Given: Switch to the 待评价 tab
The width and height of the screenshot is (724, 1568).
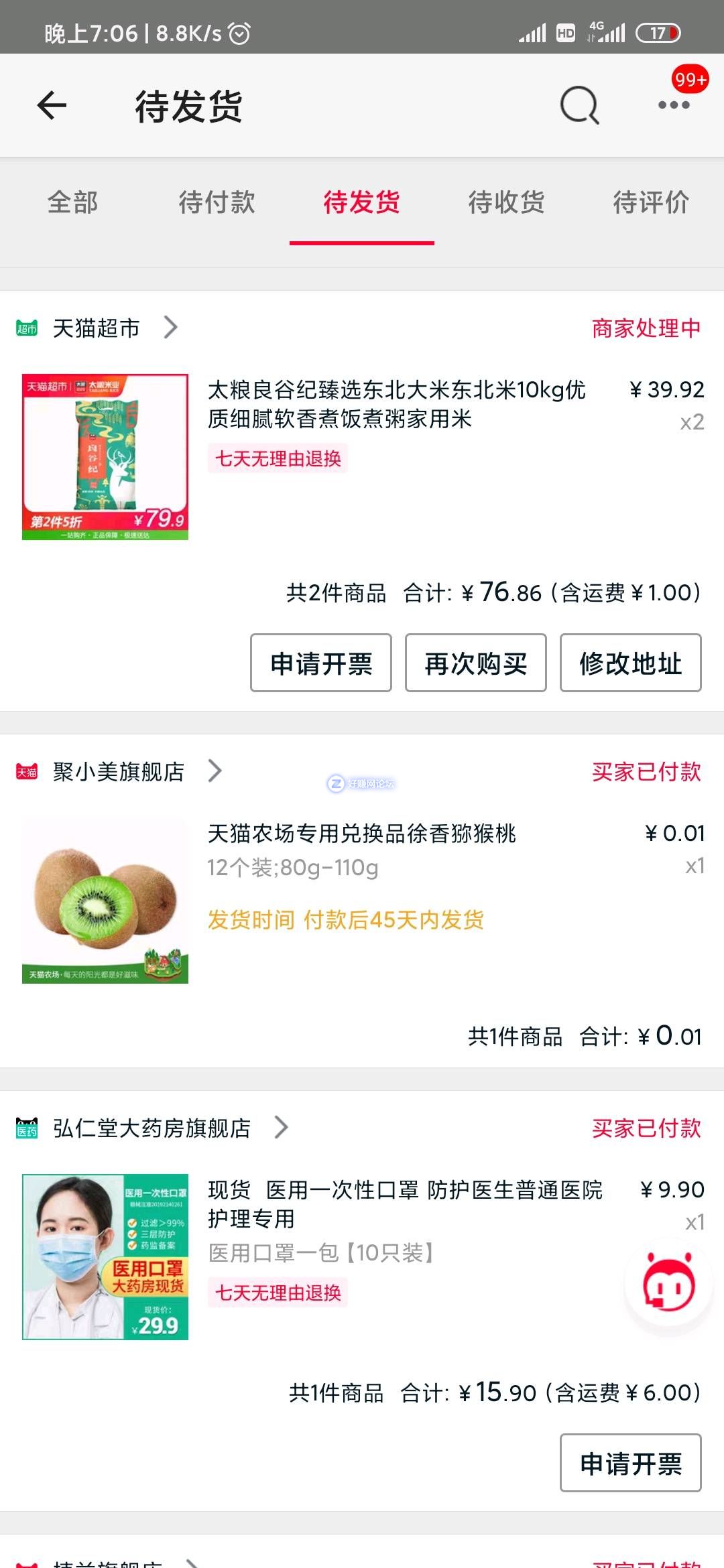Looking at the screenshot, I should 650,202.
